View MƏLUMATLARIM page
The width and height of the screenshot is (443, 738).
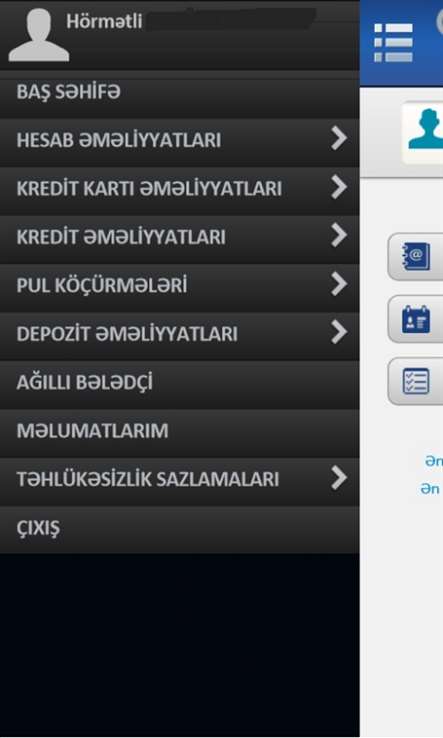coord(179,432)
